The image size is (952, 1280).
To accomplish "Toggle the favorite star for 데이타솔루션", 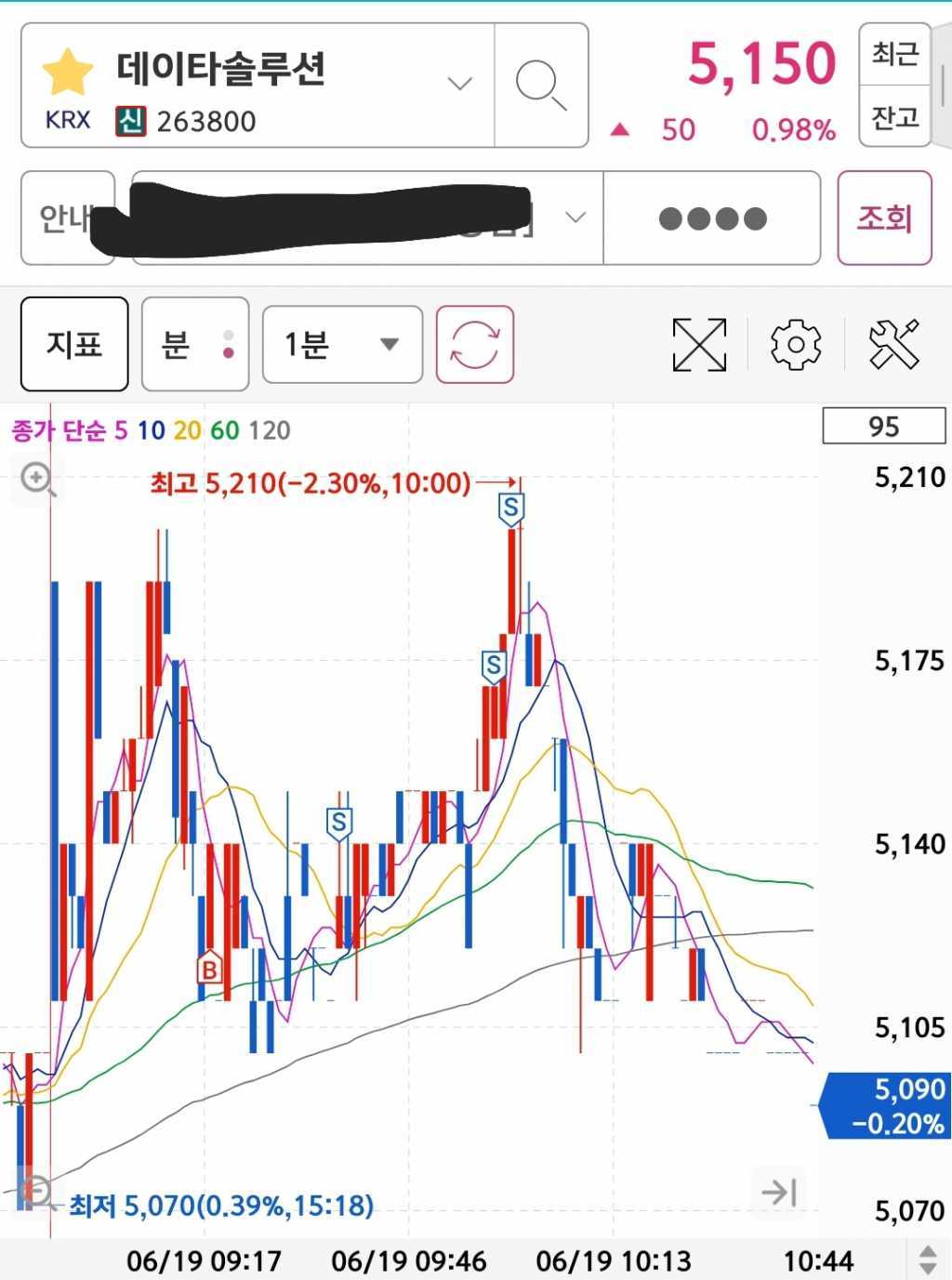I will pyautogui.click(x=68, y=73).
